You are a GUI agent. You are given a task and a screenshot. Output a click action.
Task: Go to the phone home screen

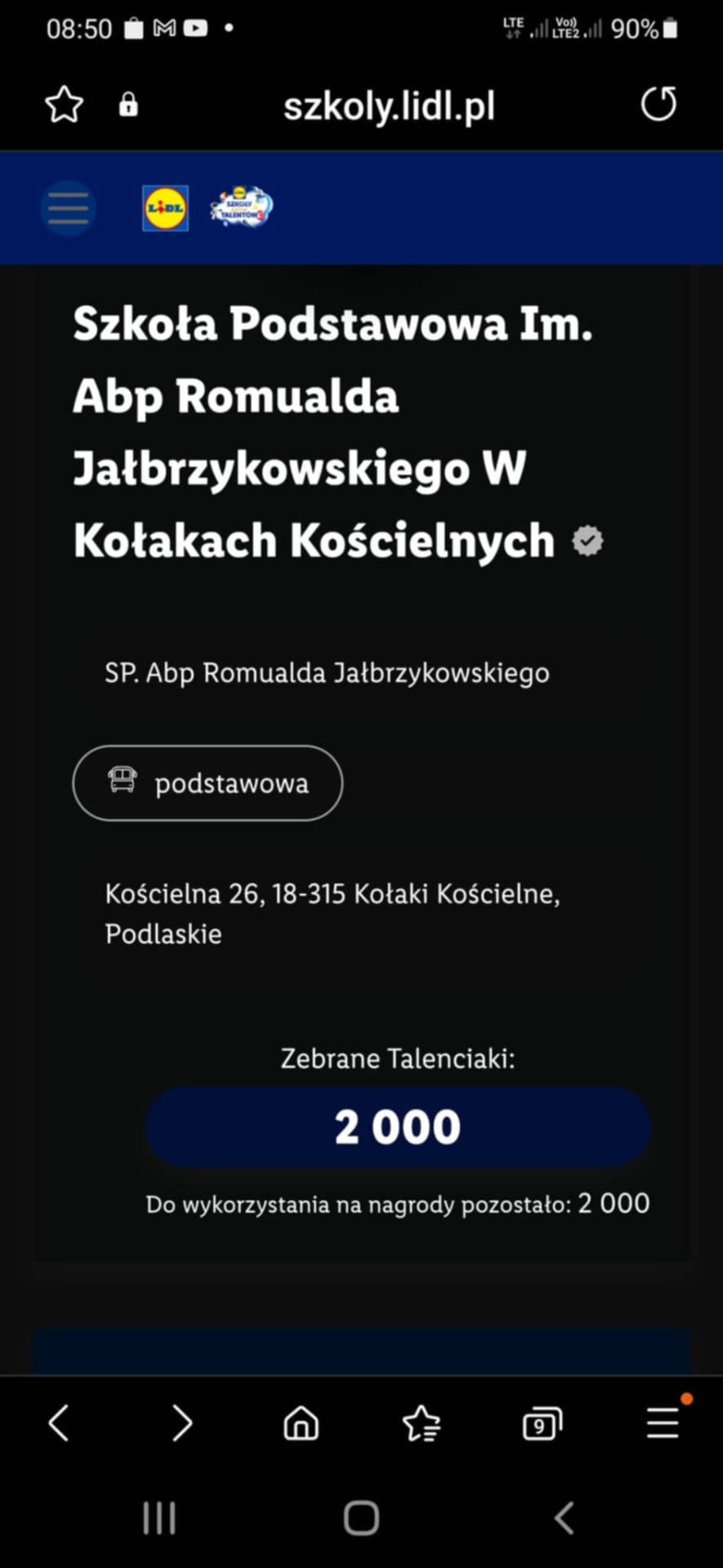361,1518
